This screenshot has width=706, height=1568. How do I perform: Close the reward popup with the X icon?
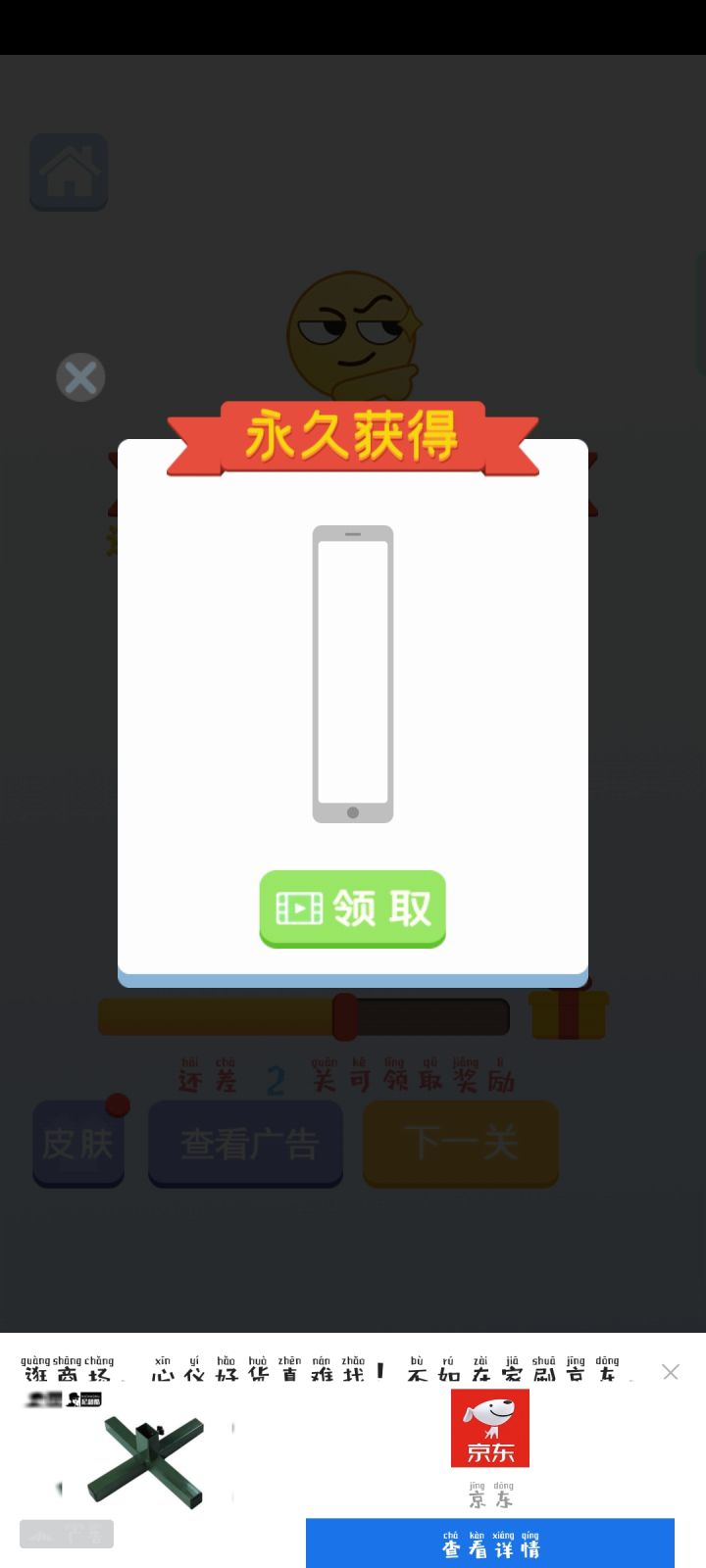click(x=80, y=377)
